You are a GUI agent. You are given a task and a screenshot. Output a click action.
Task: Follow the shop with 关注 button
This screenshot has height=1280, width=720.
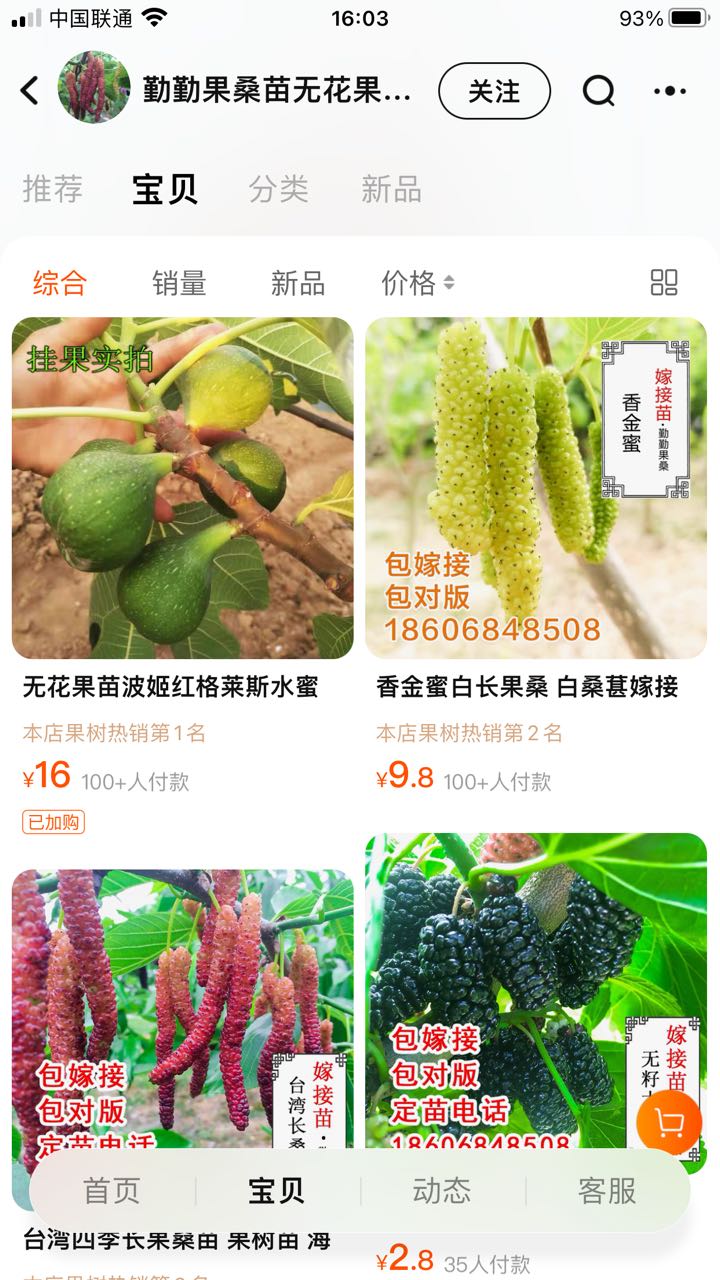494,91
